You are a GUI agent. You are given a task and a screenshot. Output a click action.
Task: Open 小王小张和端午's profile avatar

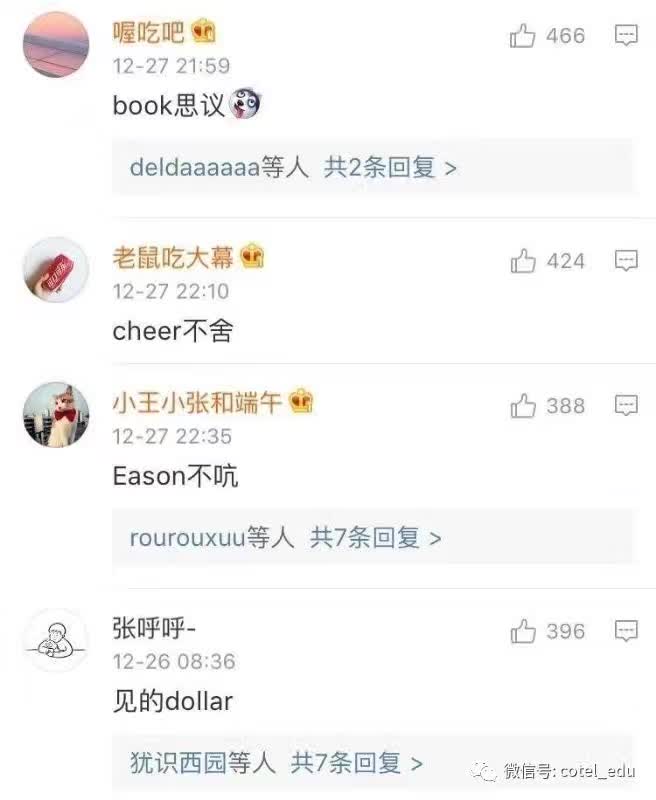point(56,414)
